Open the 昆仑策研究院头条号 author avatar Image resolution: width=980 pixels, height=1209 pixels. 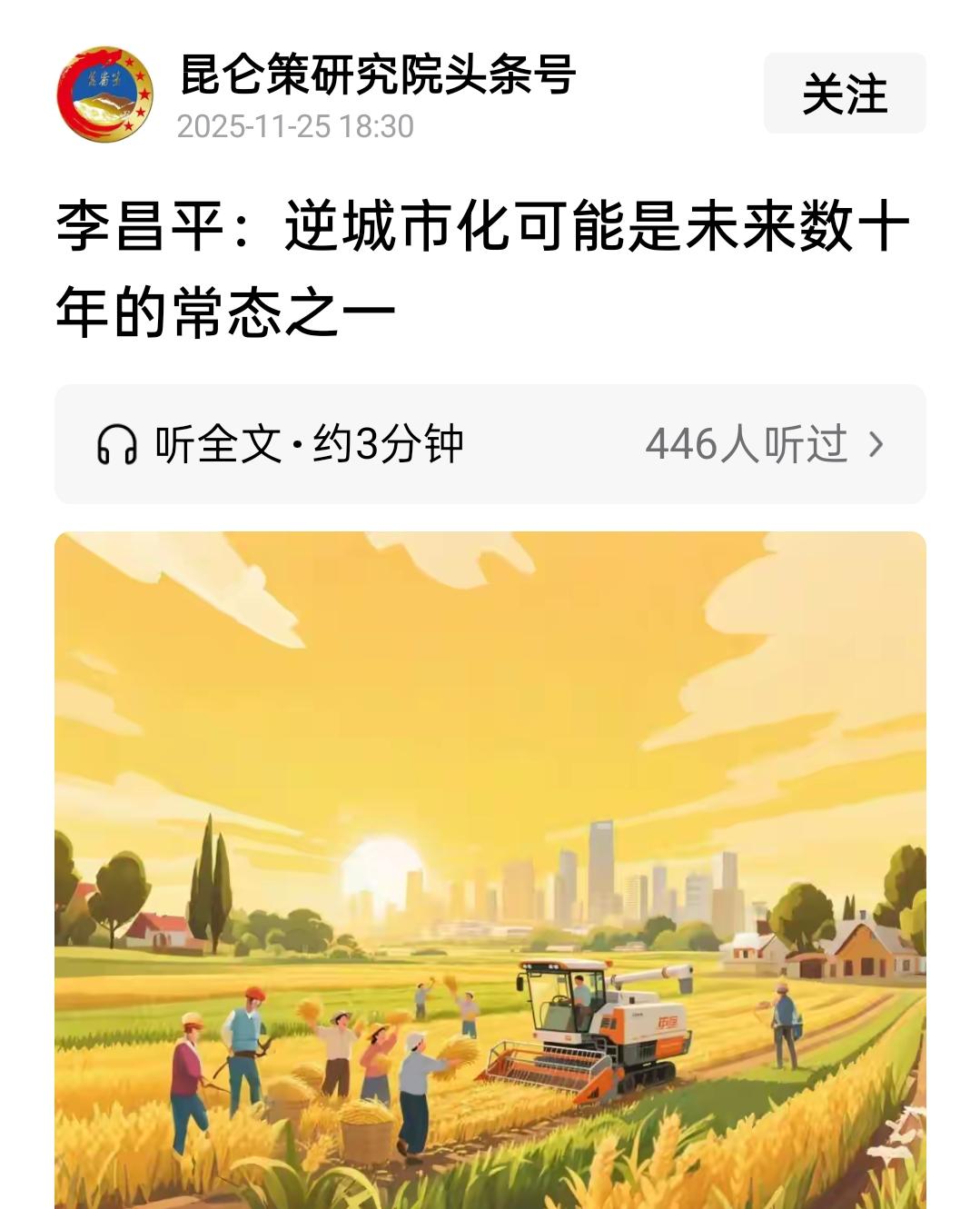pyautogui.click(x=104, y=94)
